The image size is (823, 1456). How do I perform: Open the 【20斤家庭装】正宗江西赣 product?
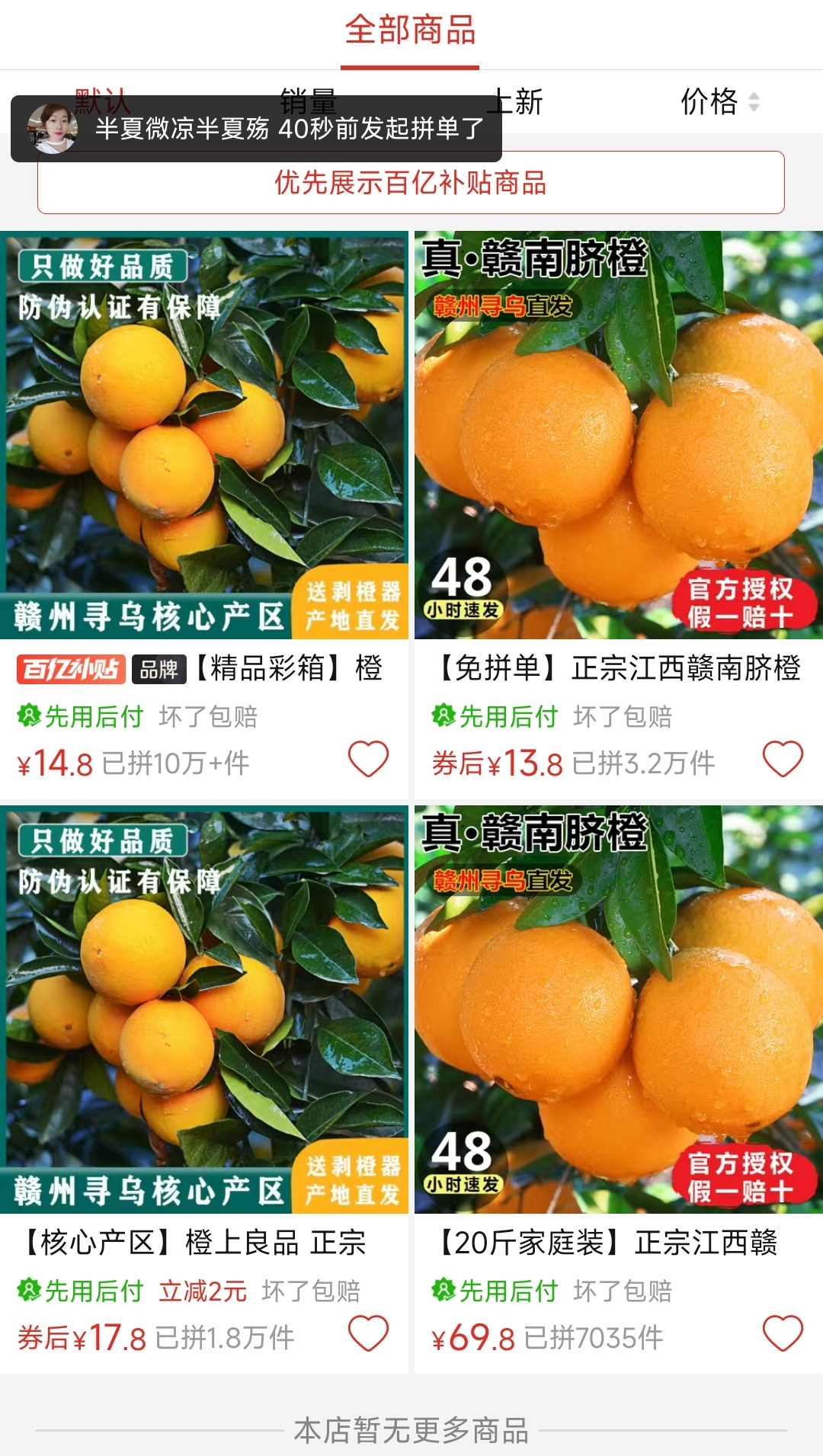coord(618,1010)
